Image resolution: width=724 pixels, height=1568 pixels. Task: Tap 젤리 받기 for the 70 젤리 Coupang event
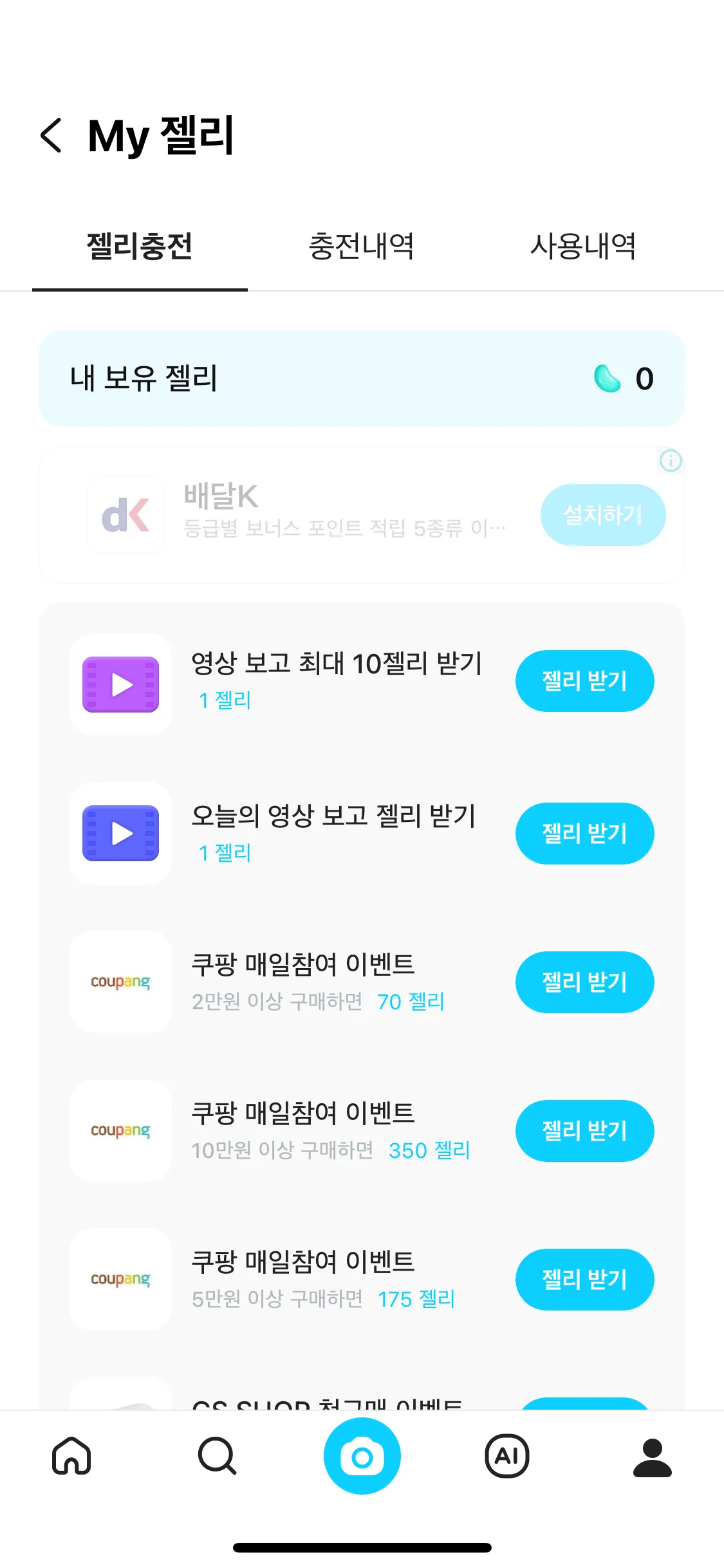click(584, 982)
